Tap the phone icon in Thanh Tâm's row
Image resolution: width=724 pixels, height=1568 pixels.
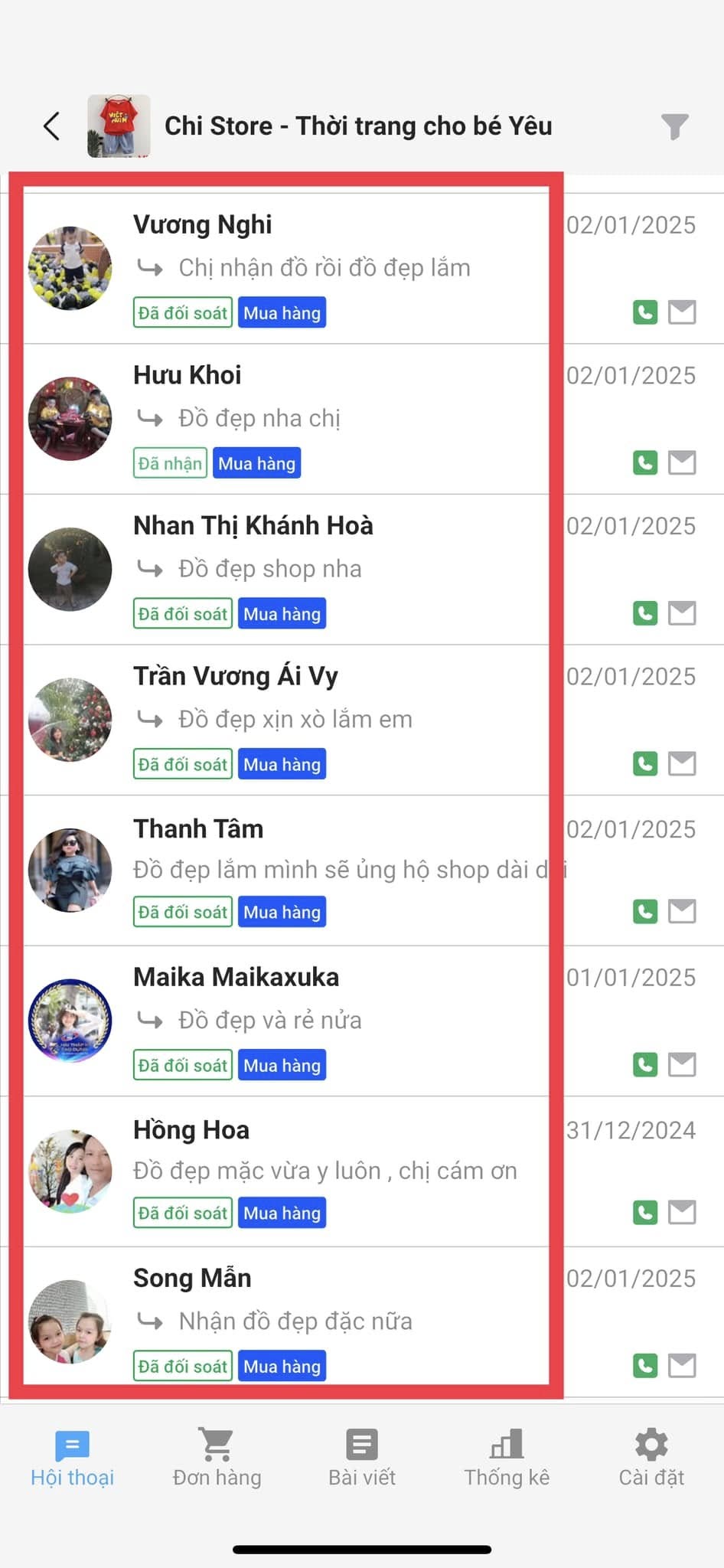coord(645,911)
